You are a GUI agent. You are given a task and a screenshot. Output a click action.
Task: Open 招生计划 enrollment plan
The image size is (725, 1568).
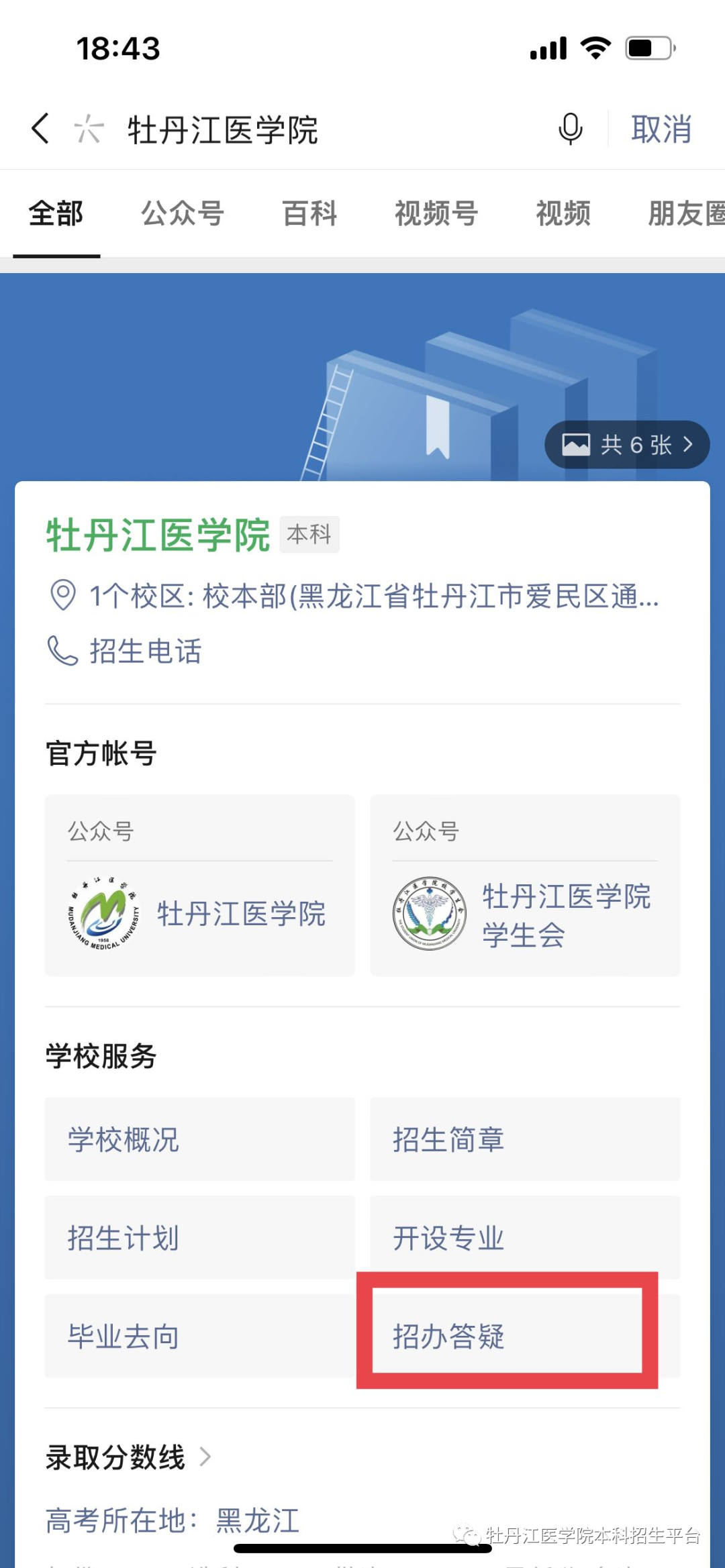(x=199, y=1238)
